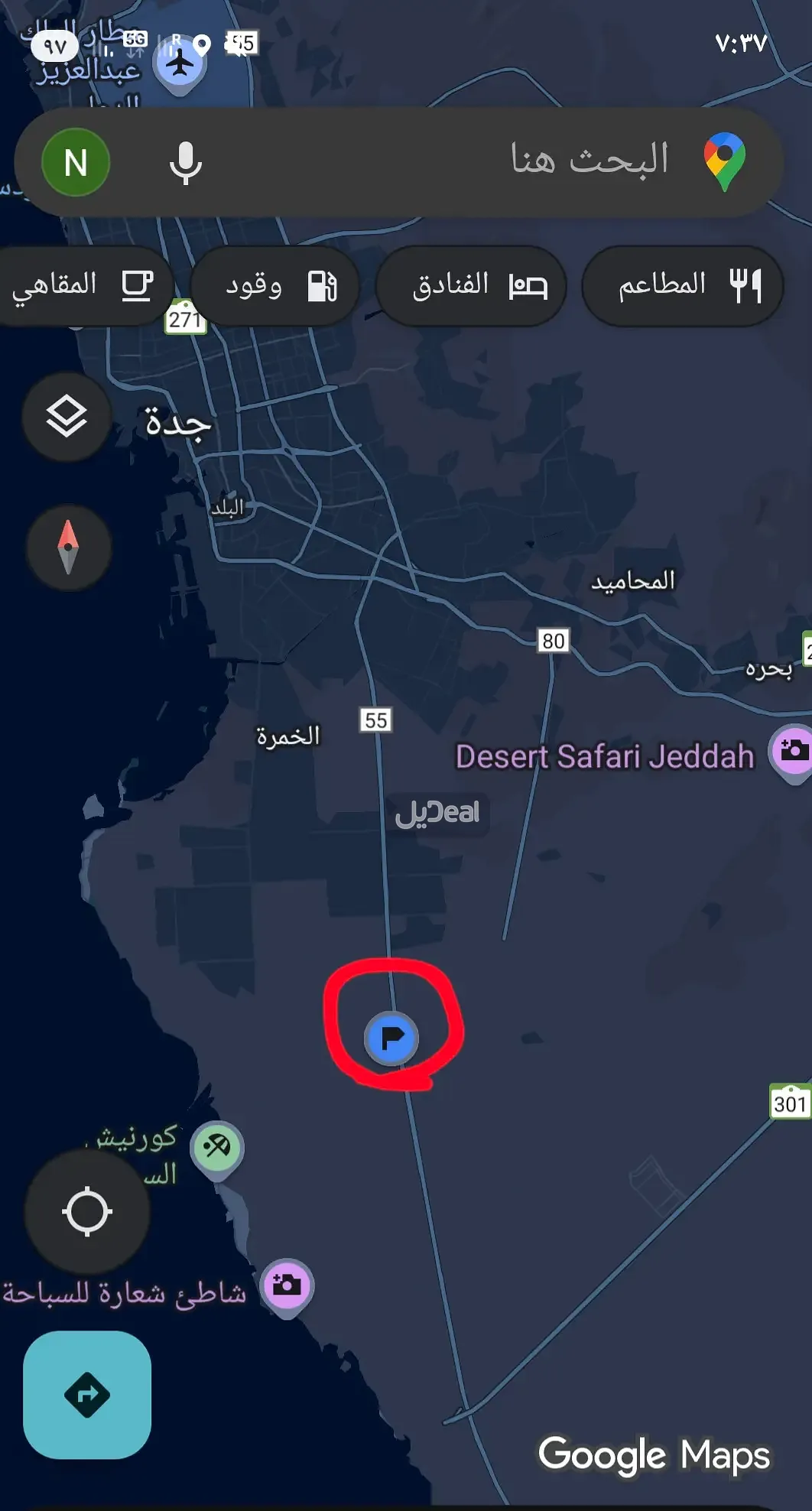Center map on my current location
The width and height of the screenshot is (812, 1511).
click(87, 1211)
